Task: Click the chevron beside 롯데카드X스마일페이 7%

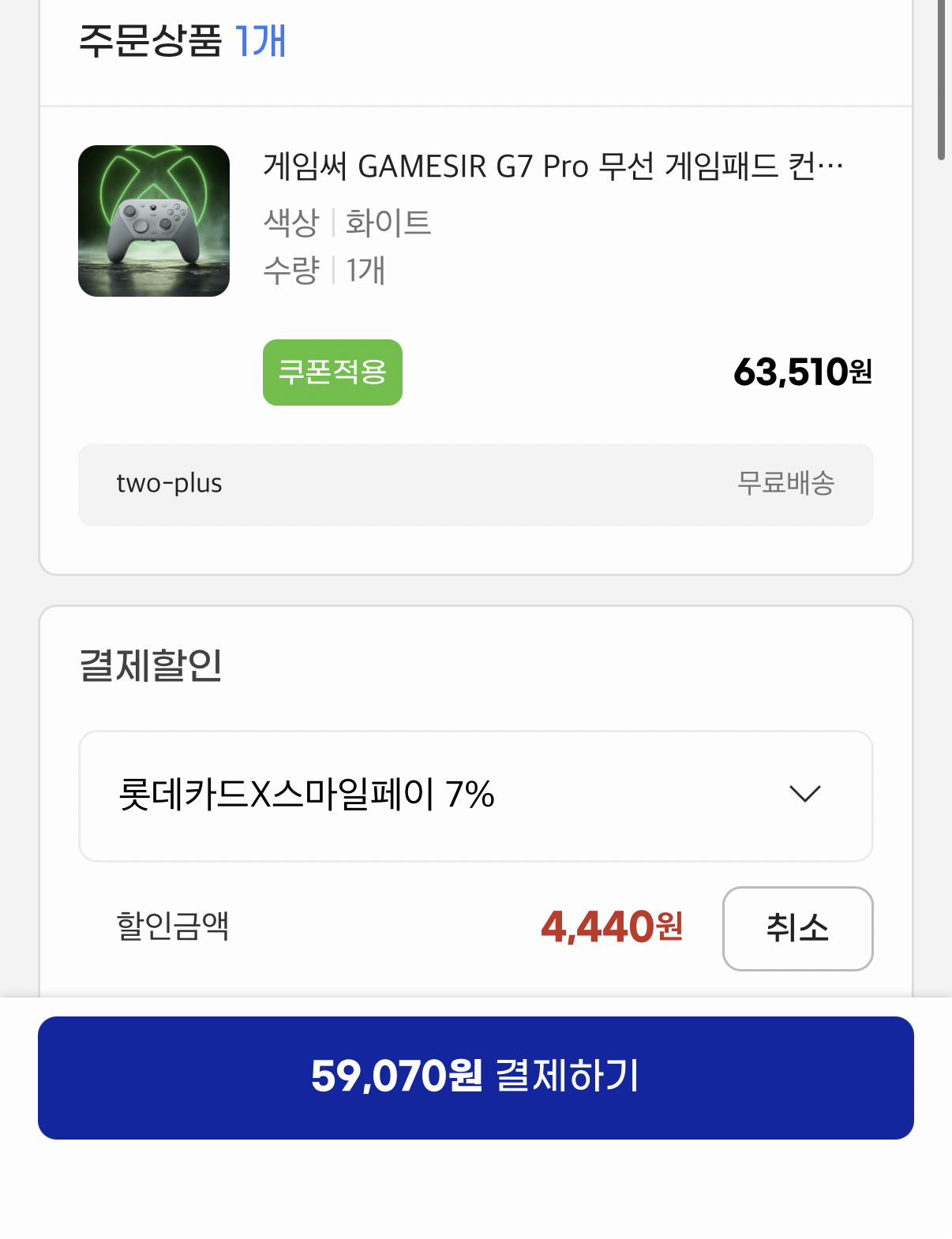Action: pos(804,795)
